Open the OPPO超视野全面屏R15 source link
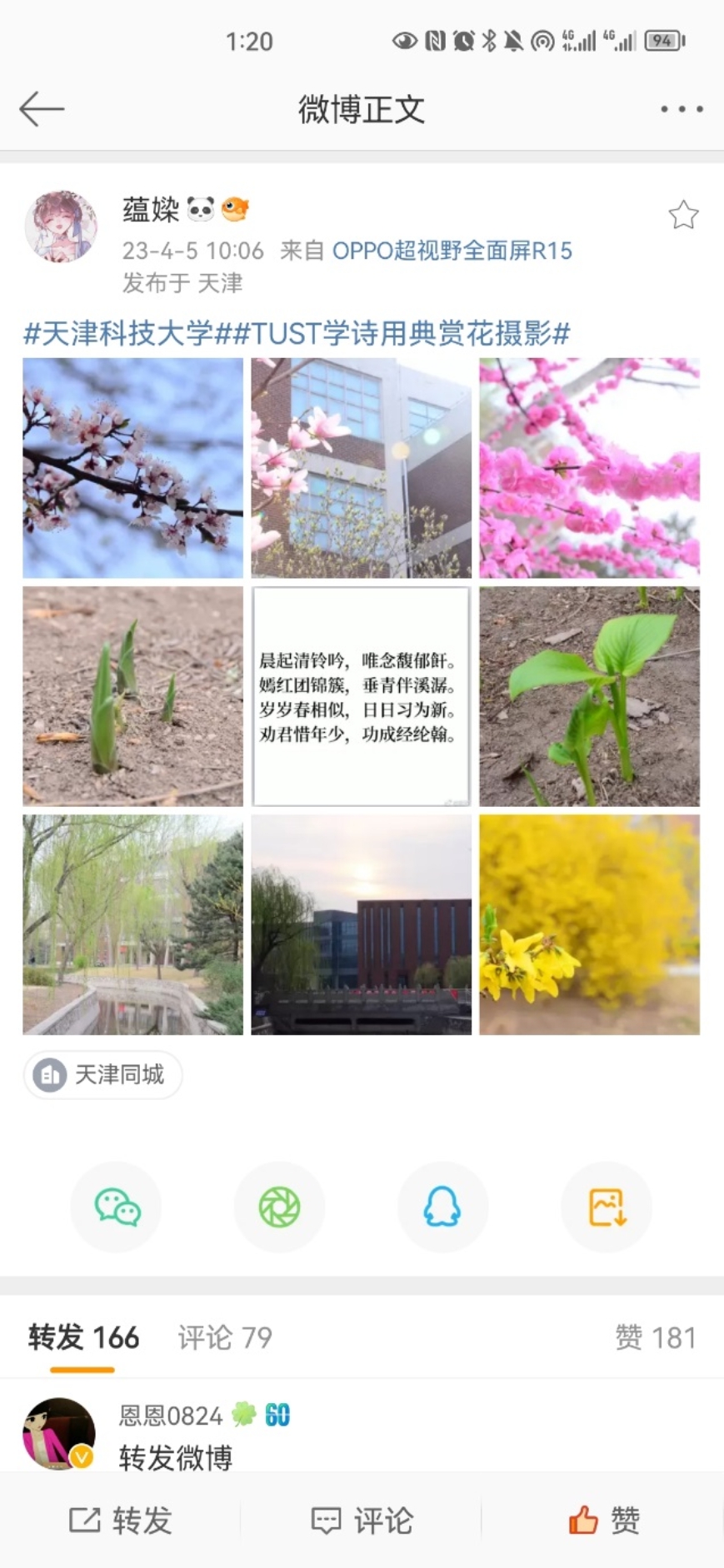Screen dimensions: 724x1568 pos(452,251)
